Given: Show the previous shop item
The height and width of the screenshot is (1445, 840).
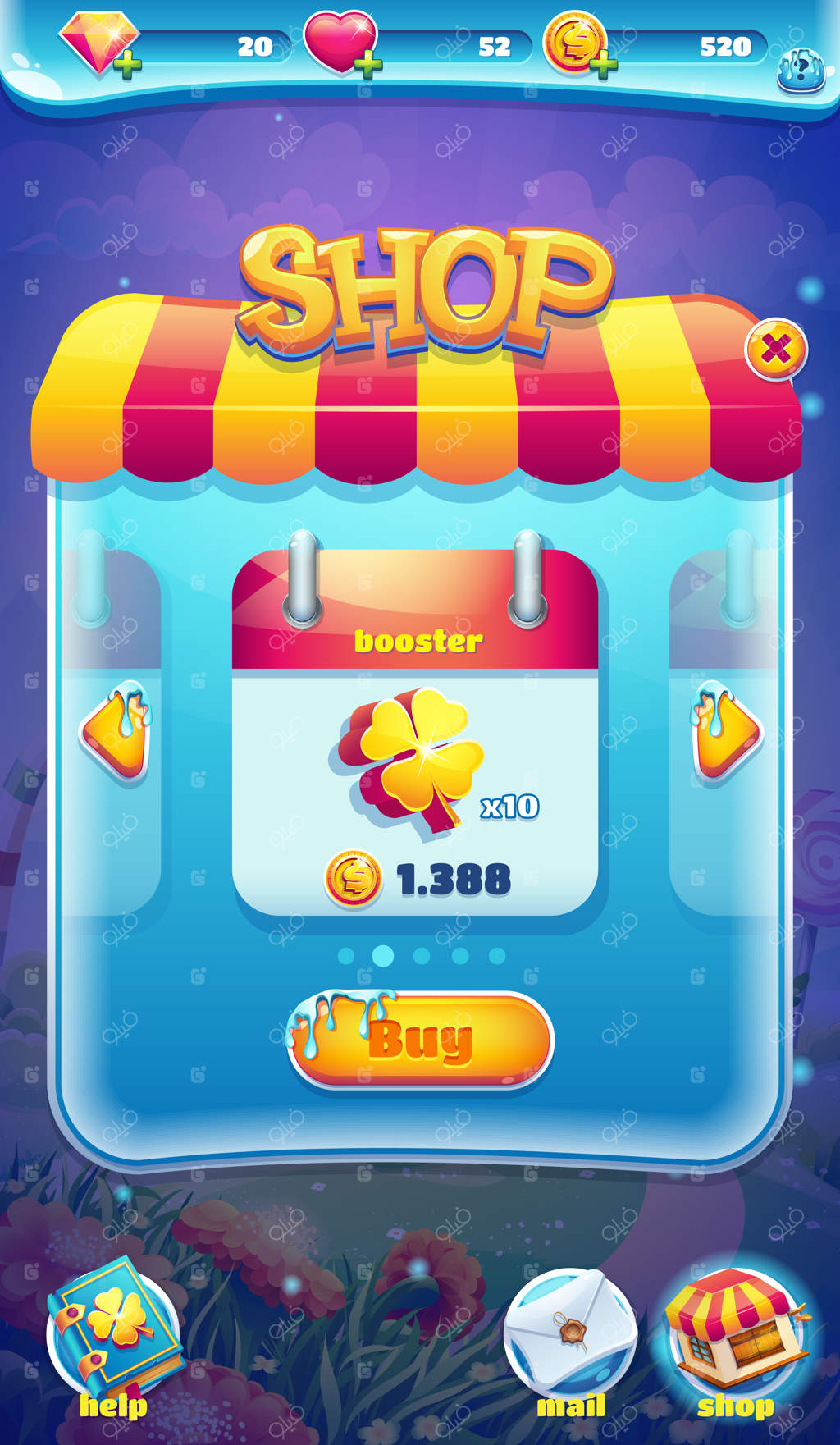Looking at the screenshot, I should tap(116, 731).
